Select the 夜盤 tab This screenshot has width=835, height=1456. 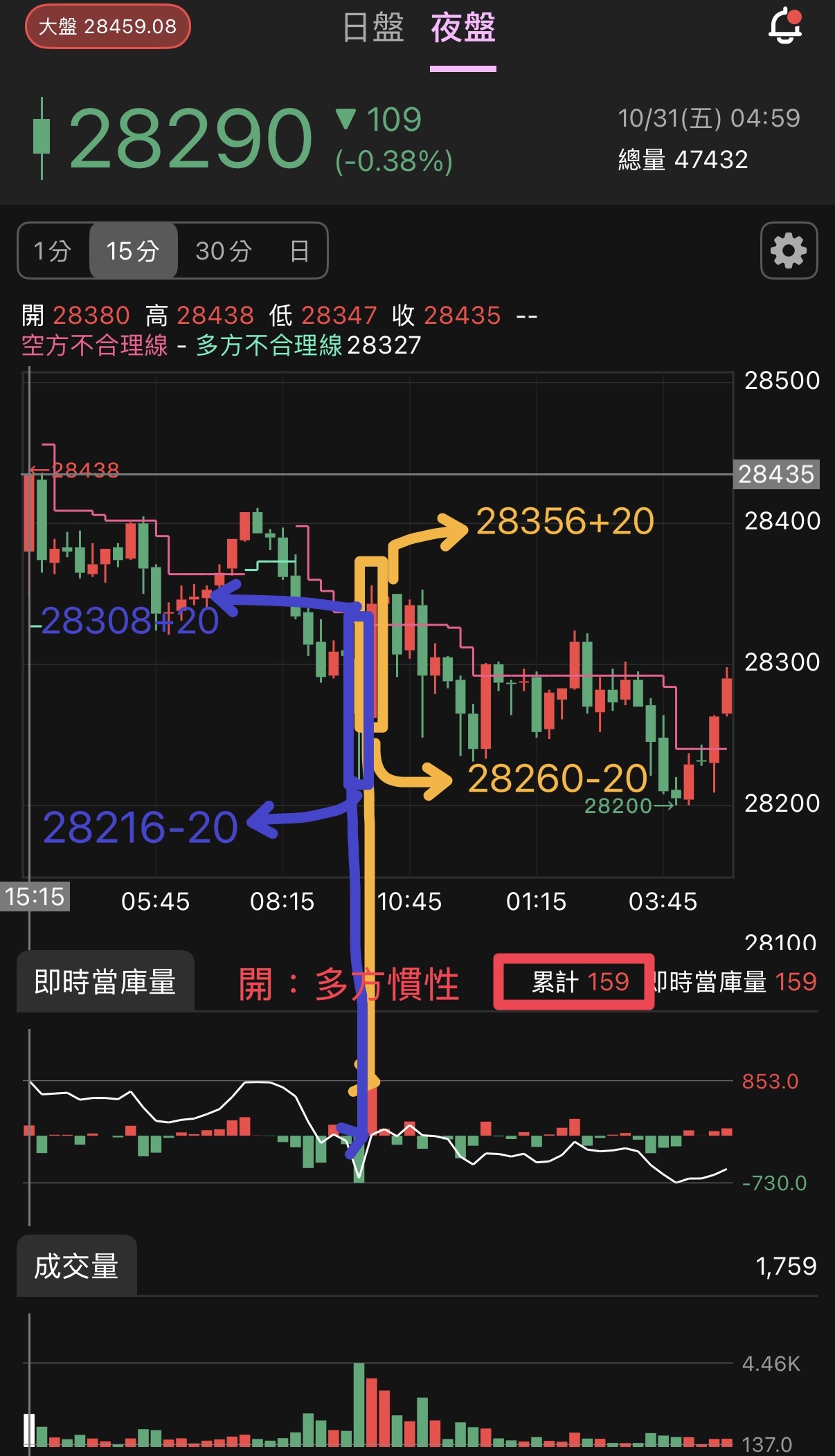point(463,28)
